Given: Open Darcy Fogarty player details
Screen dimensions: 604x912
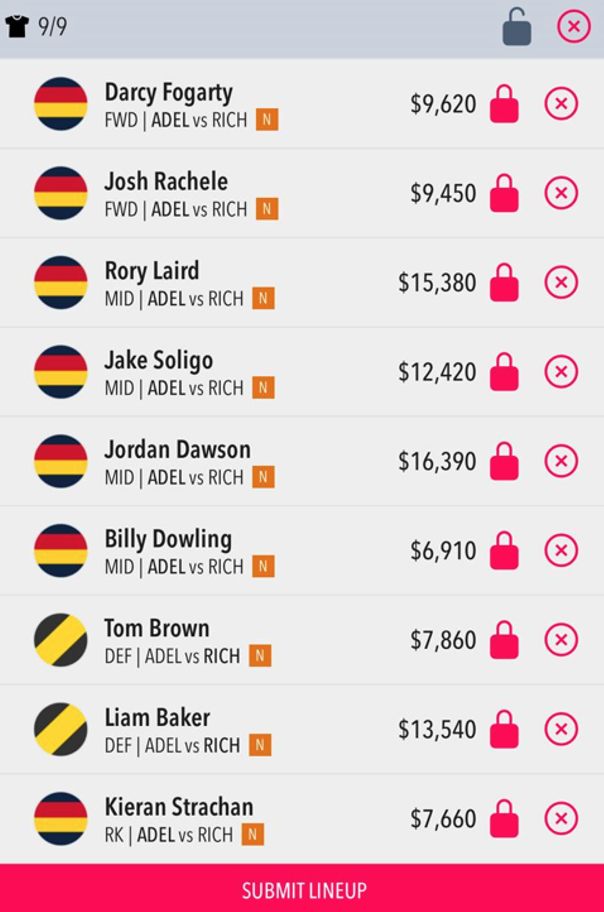Looking at the screenshot, I should tap(168, 93).
